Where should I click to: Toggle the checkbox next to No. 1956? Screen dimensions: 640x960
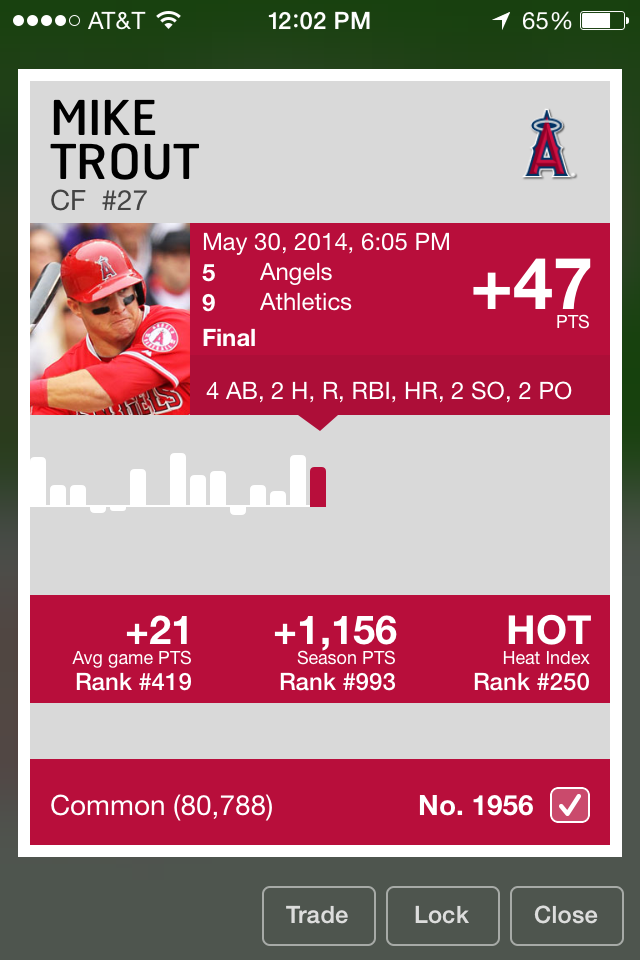tap(570, 805)
